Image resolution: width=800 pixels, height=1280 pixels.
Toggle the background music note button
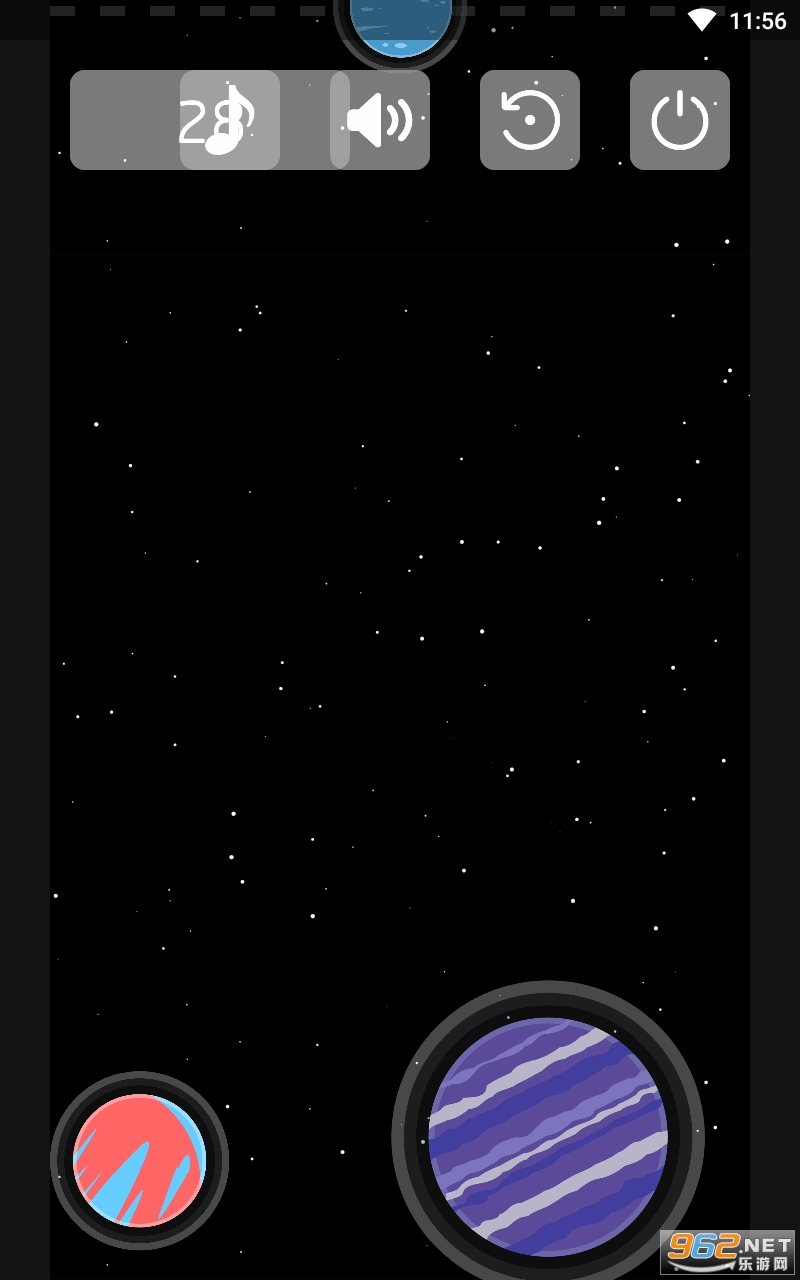[230, 120]
